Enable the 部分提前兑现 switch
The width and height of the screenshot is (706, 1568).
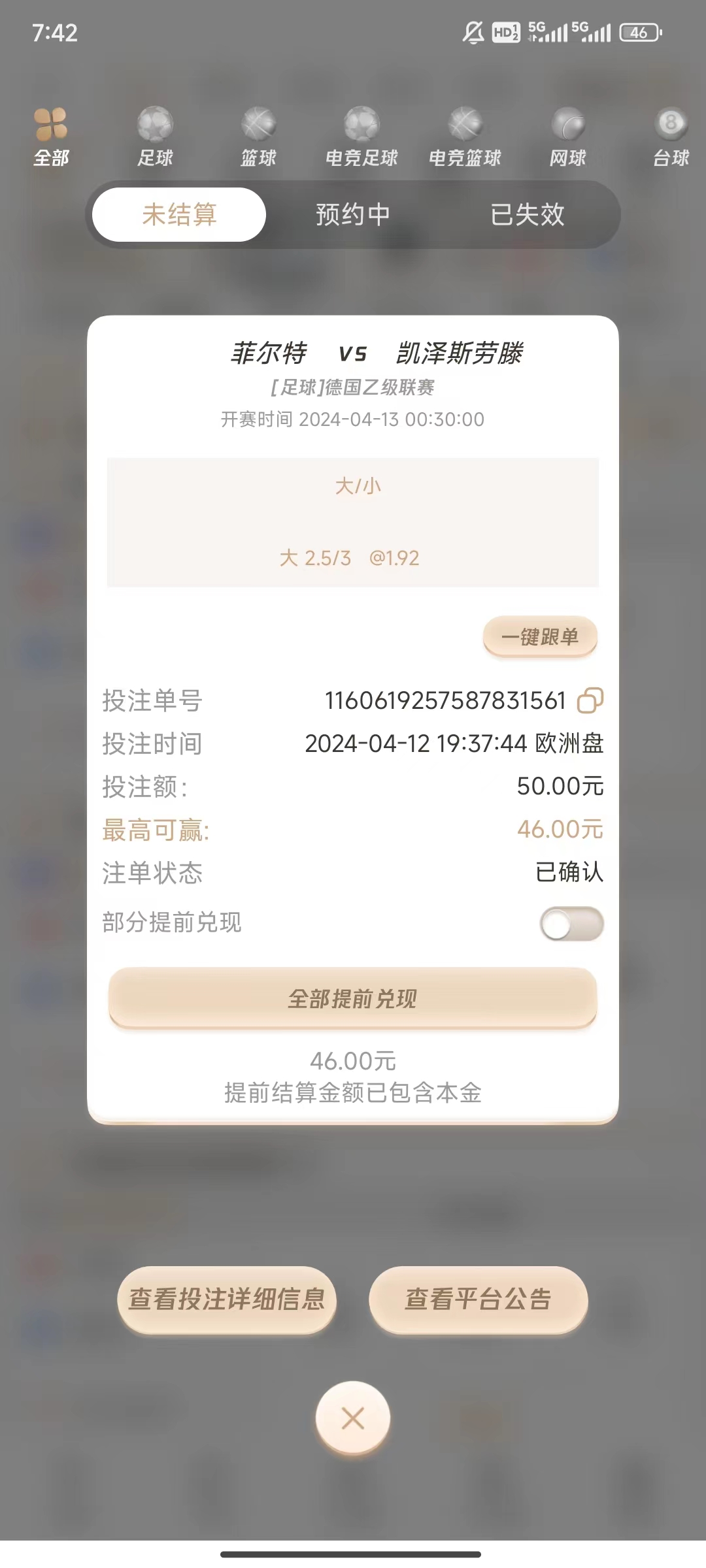(571, 924)
